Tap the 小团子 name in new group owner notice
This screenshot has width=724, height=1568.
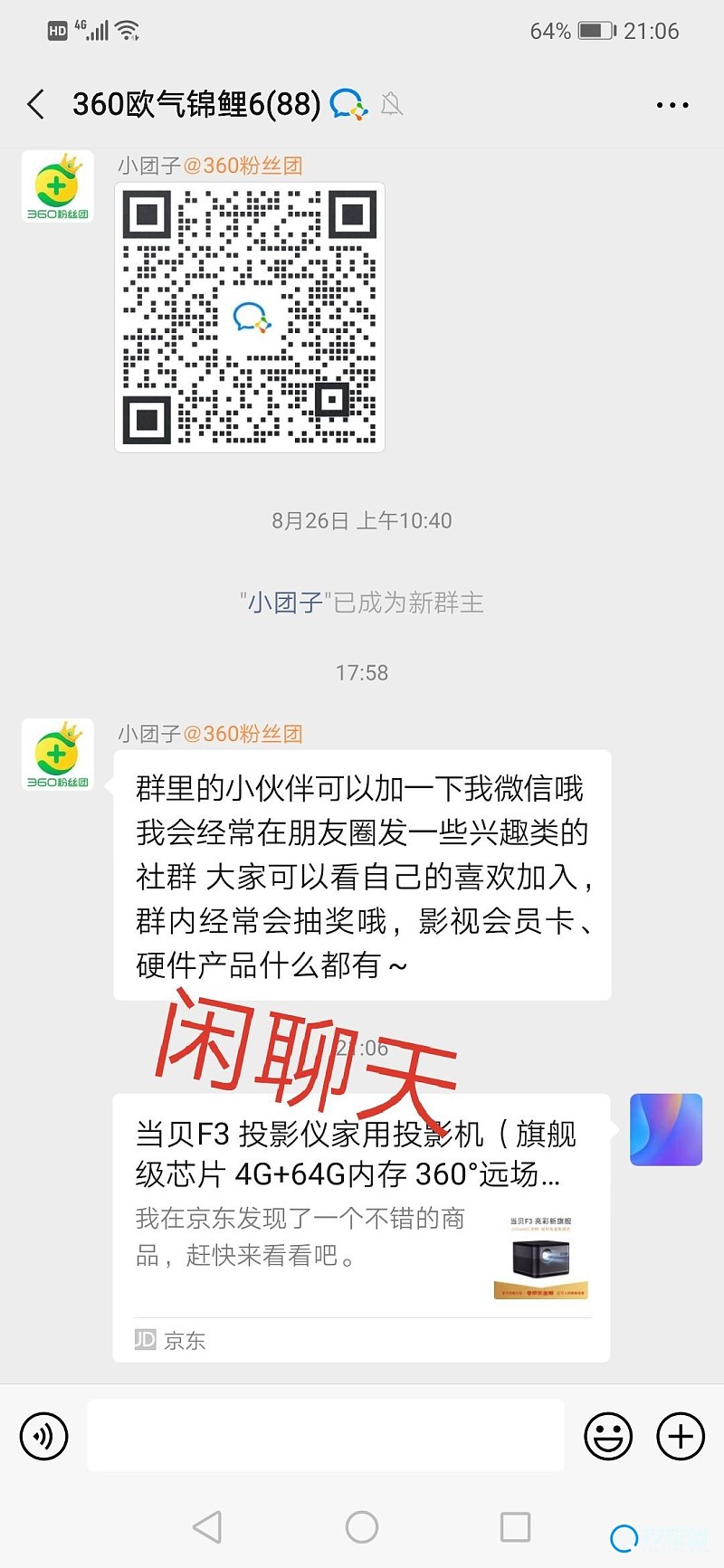286,603
